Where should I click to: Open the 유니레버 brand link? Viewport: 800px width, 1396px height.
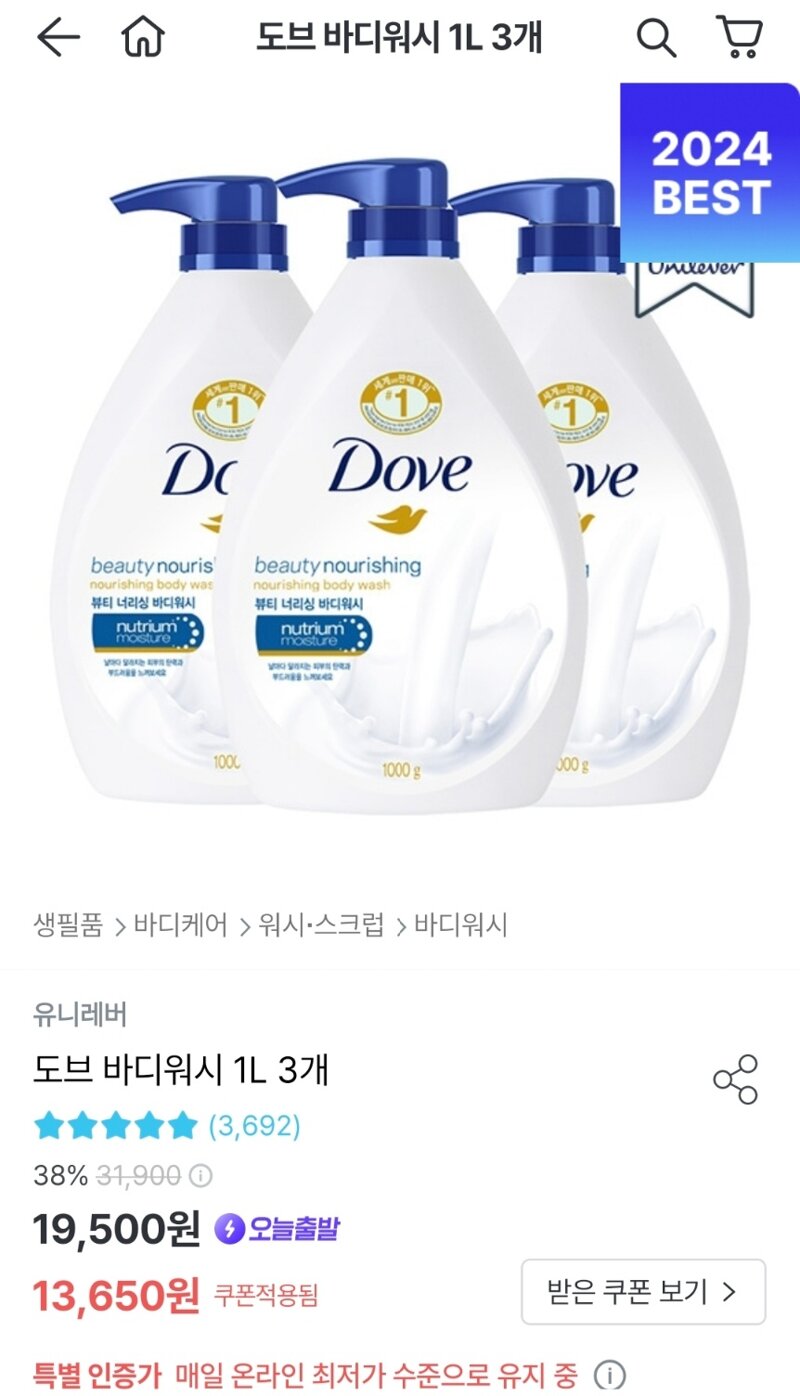click(x=80, y=1013)
